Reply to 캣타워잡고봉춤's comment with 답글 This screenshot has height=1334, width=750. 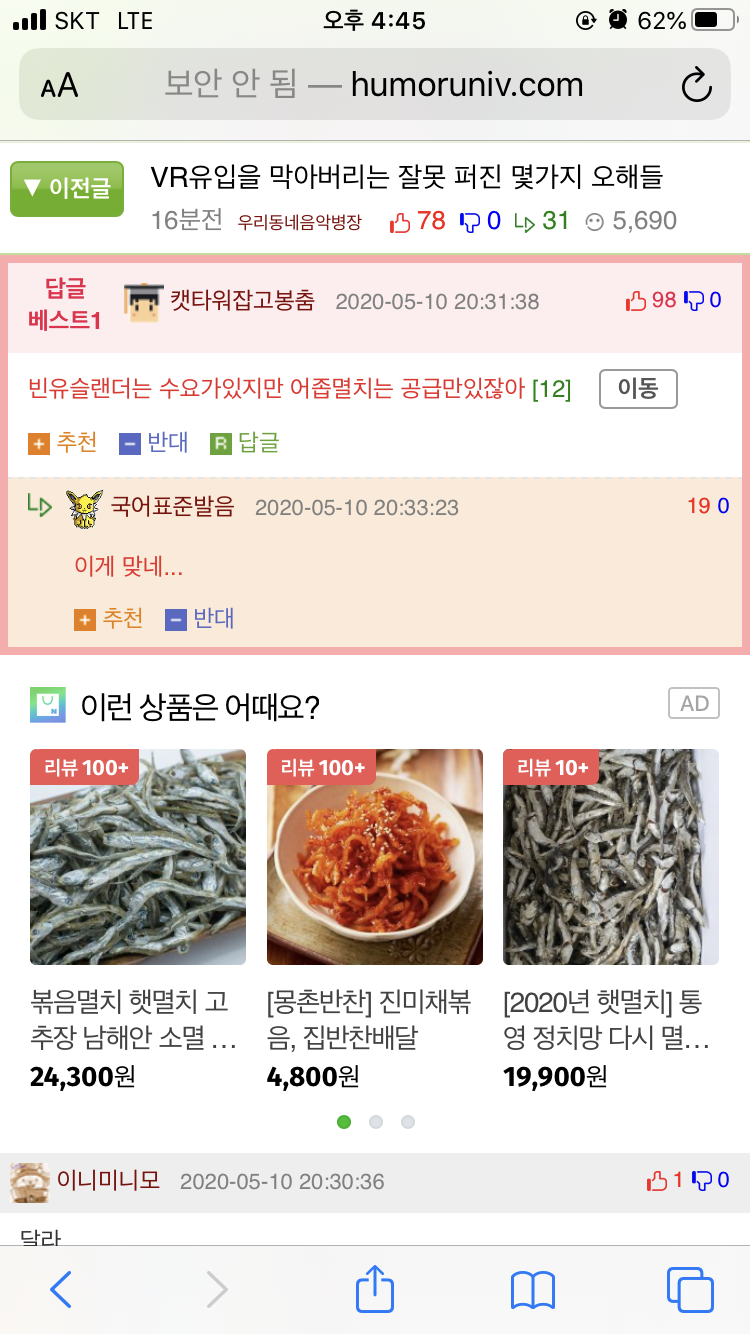coord(245,442)
